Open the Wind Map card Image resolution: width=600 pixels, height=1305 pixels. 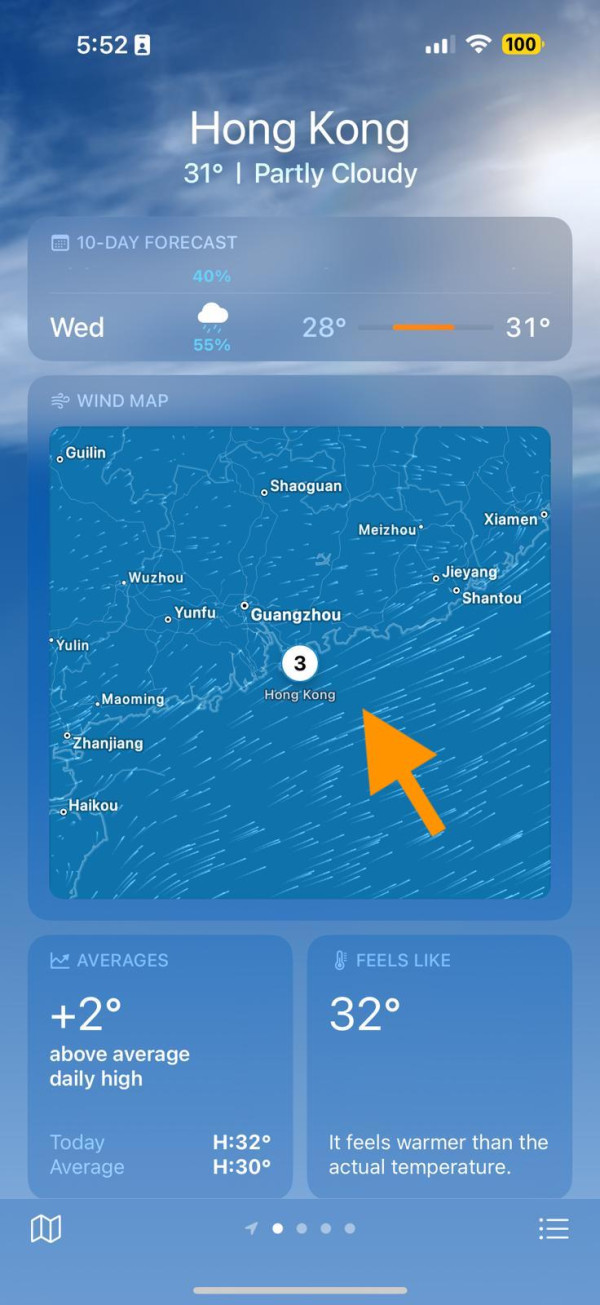pyautogui.click(x=300, y=660)
